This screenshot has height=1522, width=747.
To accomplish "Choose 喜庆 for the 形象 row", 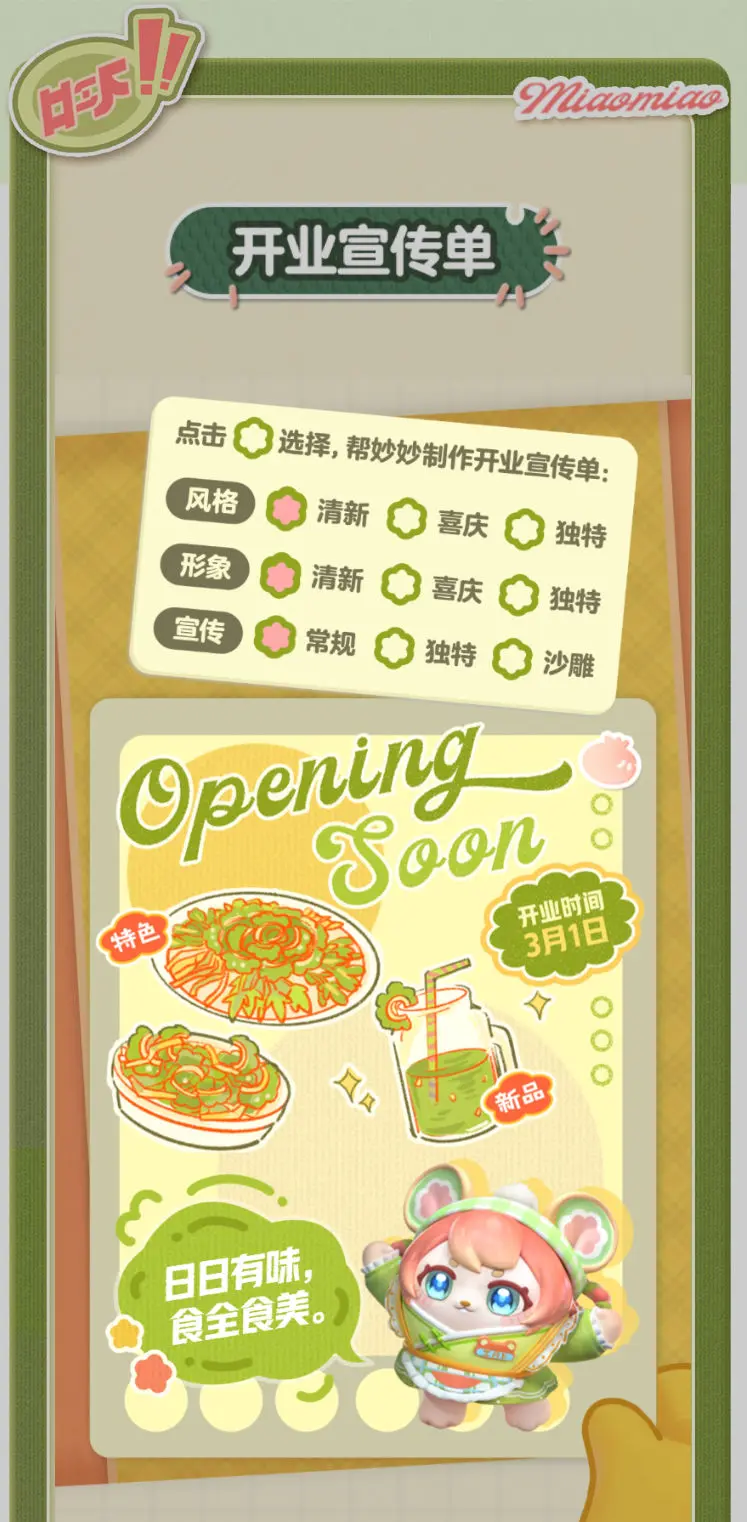I will pyautogui.click(x=401, y=584).
